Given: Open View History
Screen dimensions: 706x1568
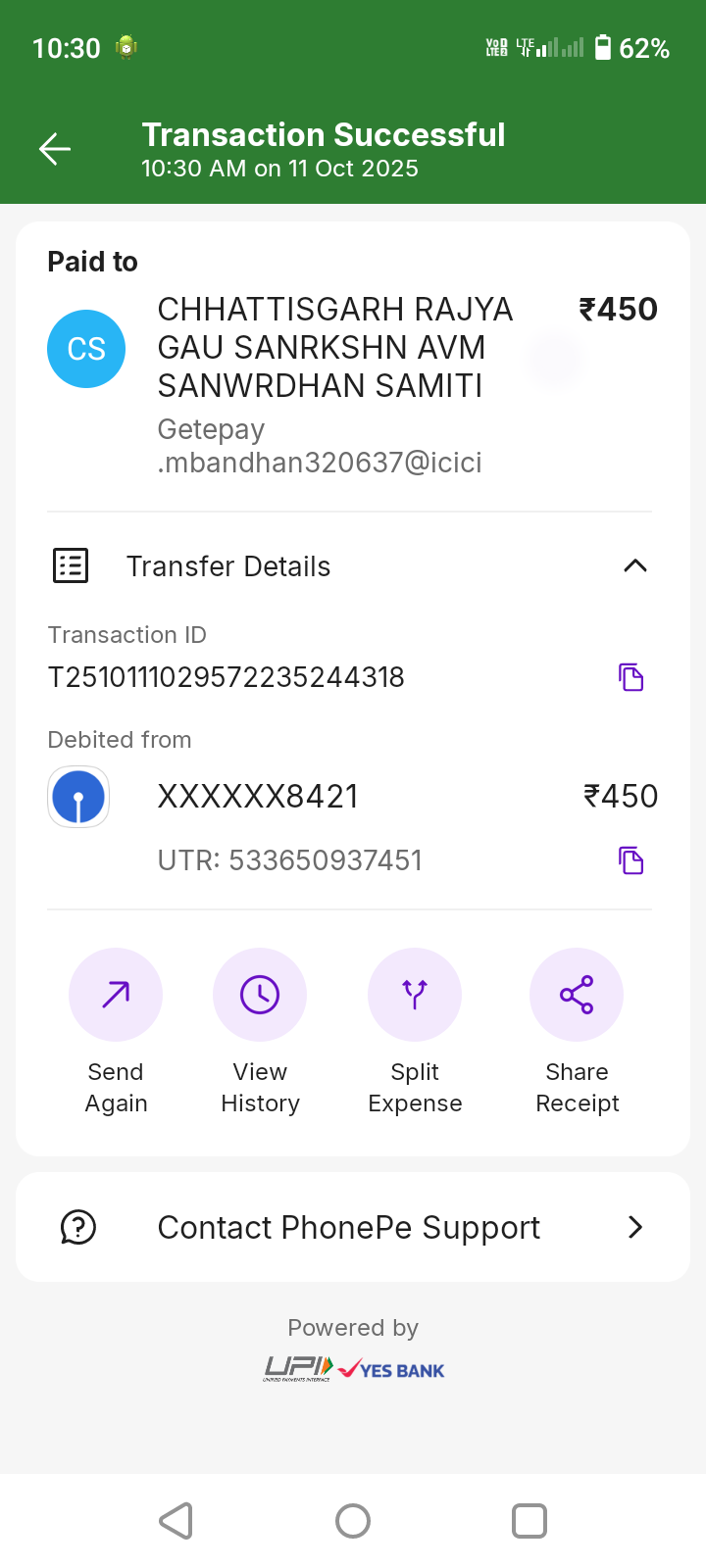Looking at the screenshot, I should coord(260,995).
